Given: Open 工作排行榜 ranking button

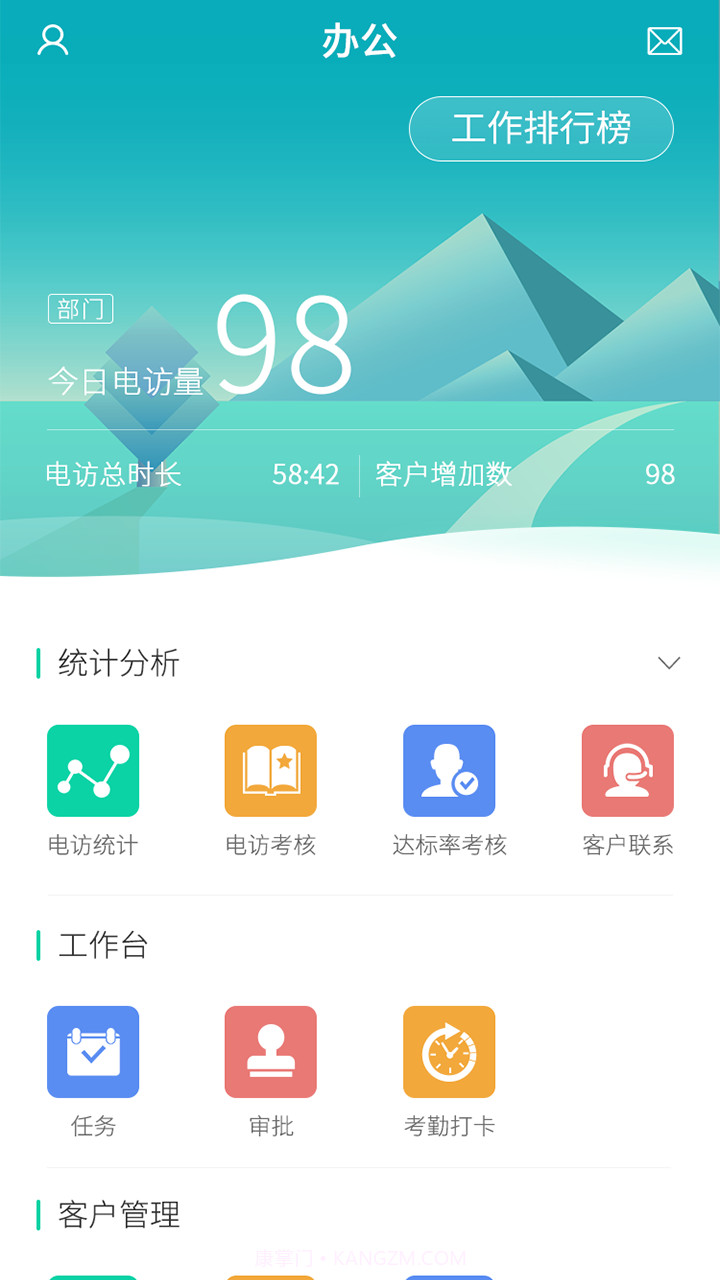Looking at the screenshot, I should click(541, 129).
